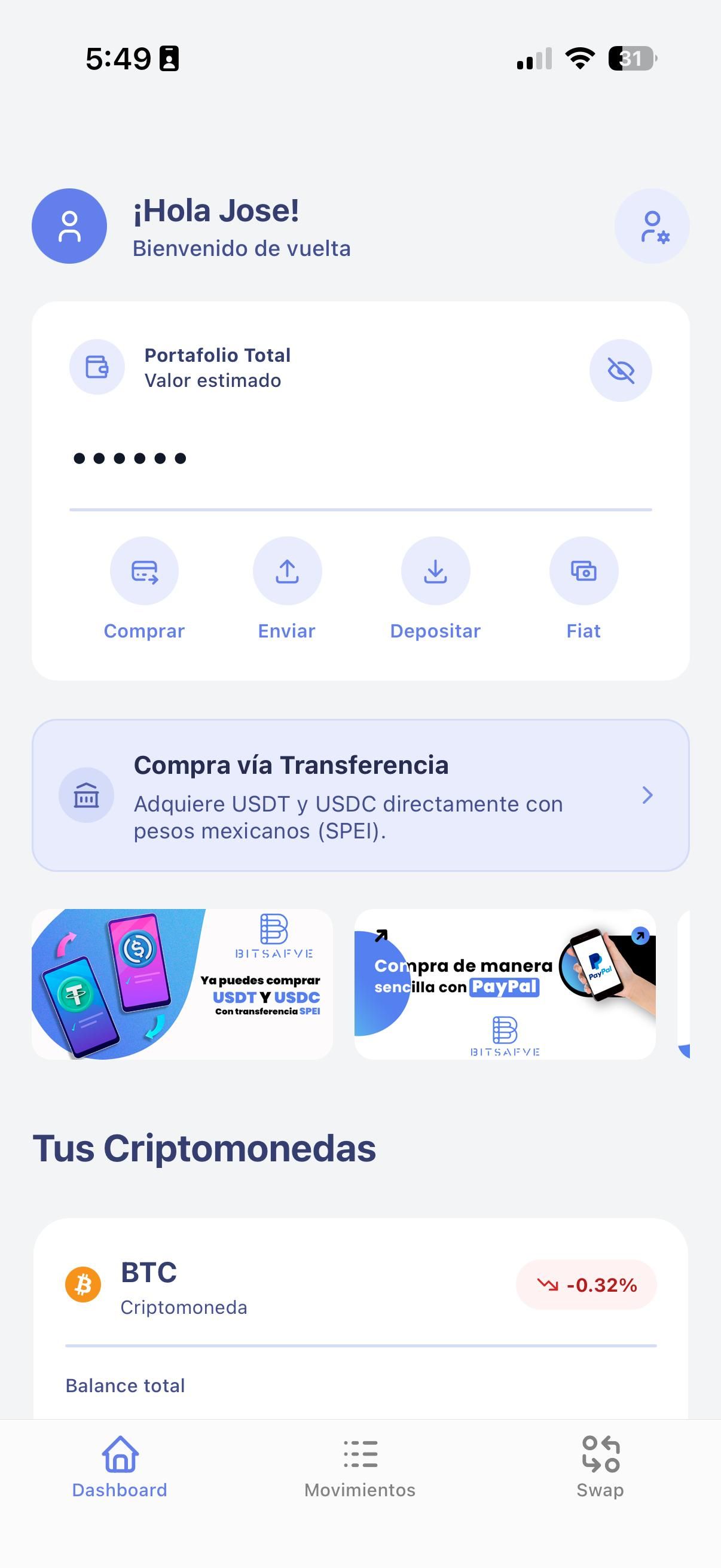721x1568 pixels.
Task: Select the Swap icon in bottom navigation
Action: point(601,1459)
